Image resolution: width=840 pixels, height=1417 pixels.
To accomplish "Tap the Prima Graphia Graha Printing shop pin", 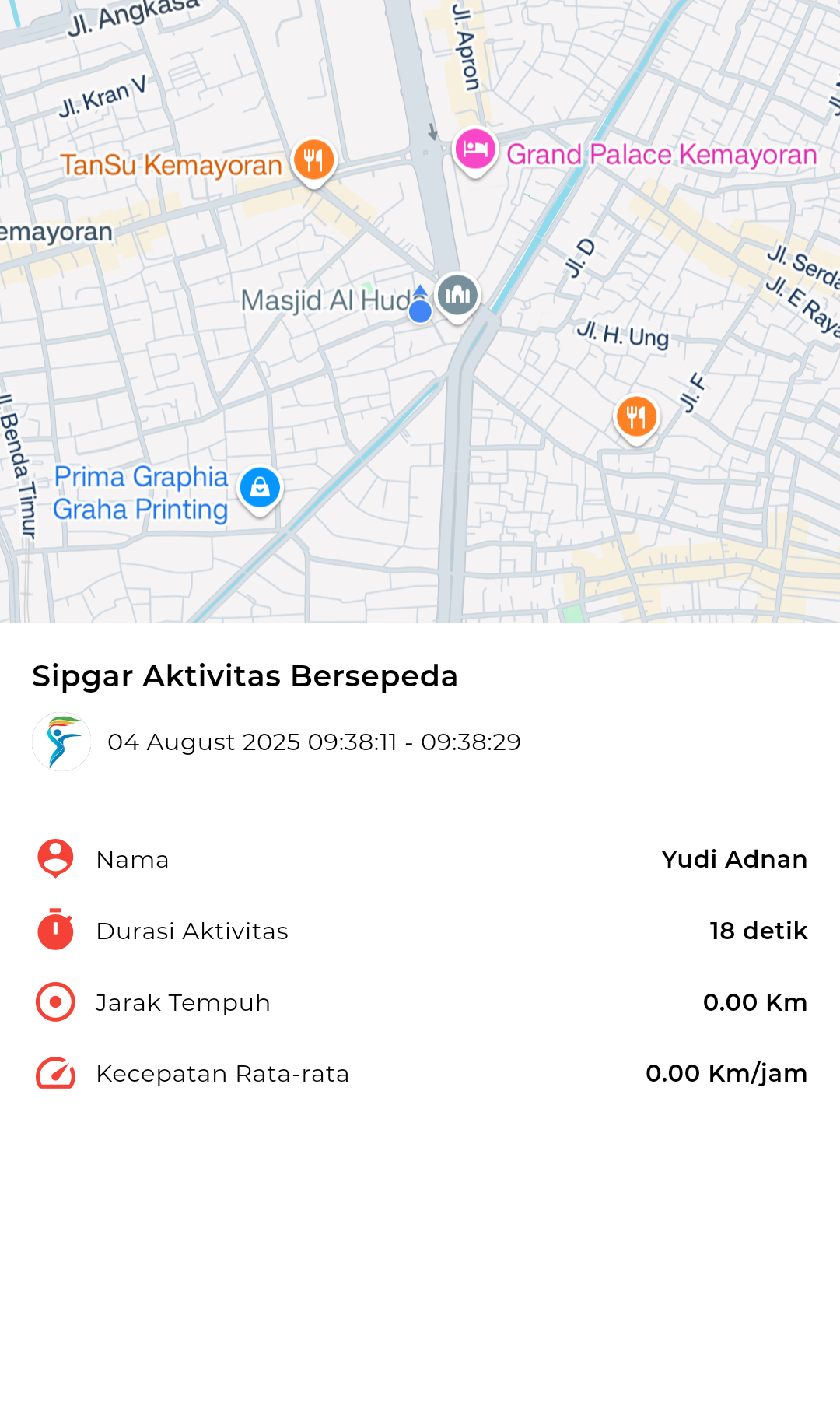I will coord(260,489).
